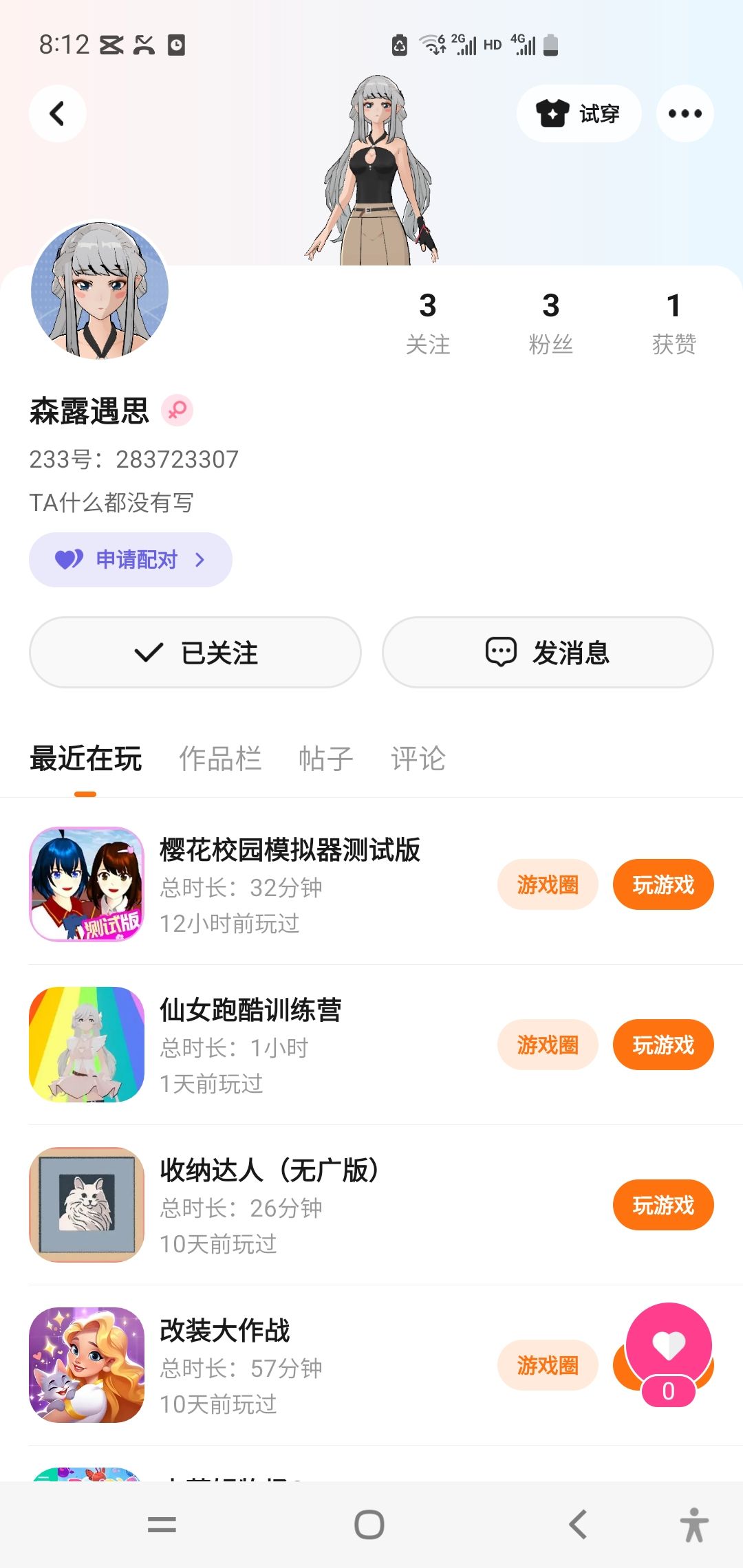Tap the 试穿 outfit try-on button
This screenshot has width=743, height=1568.
(x=579, y=113)
